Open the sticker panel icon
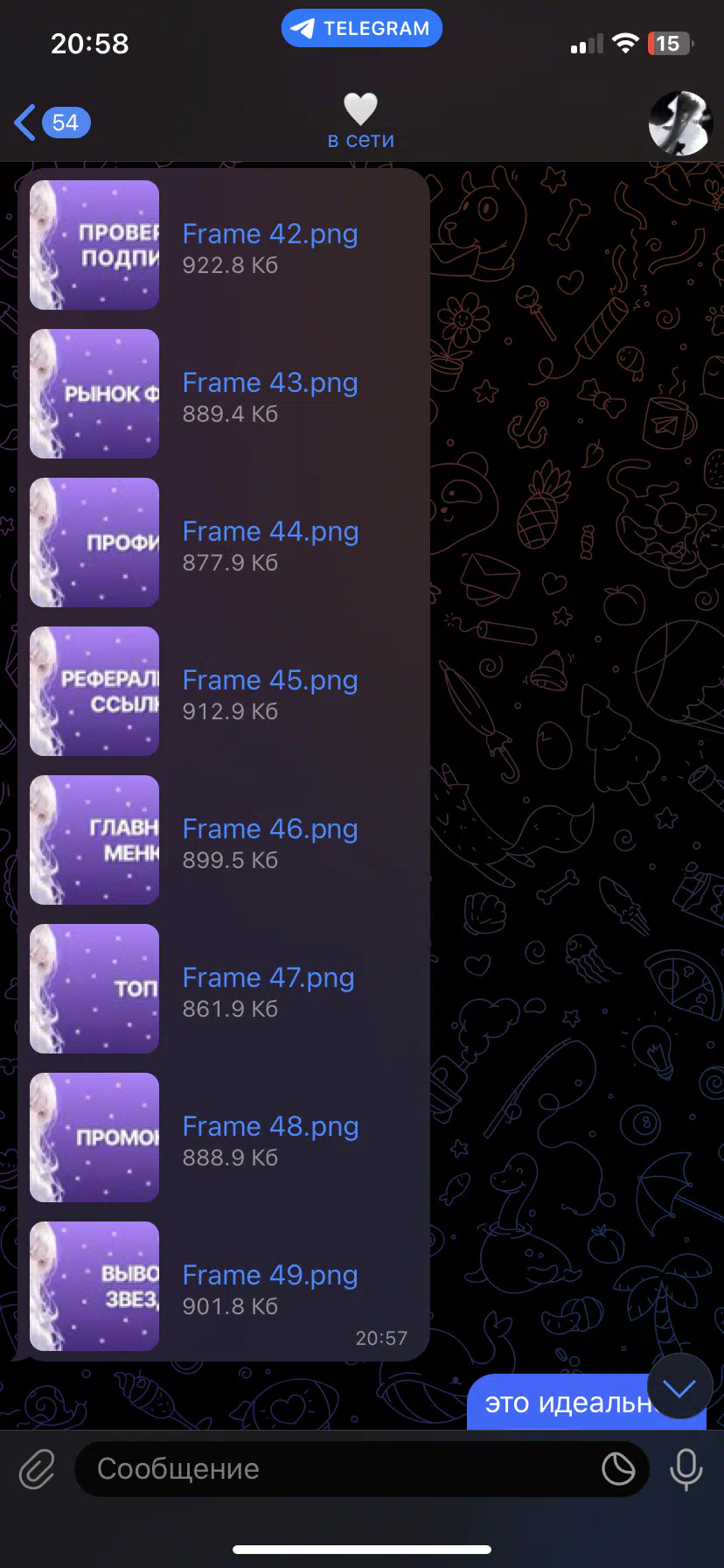The height and width of the screenshot is (1568, 724). pyautogui.click(x=618, y=1469)
